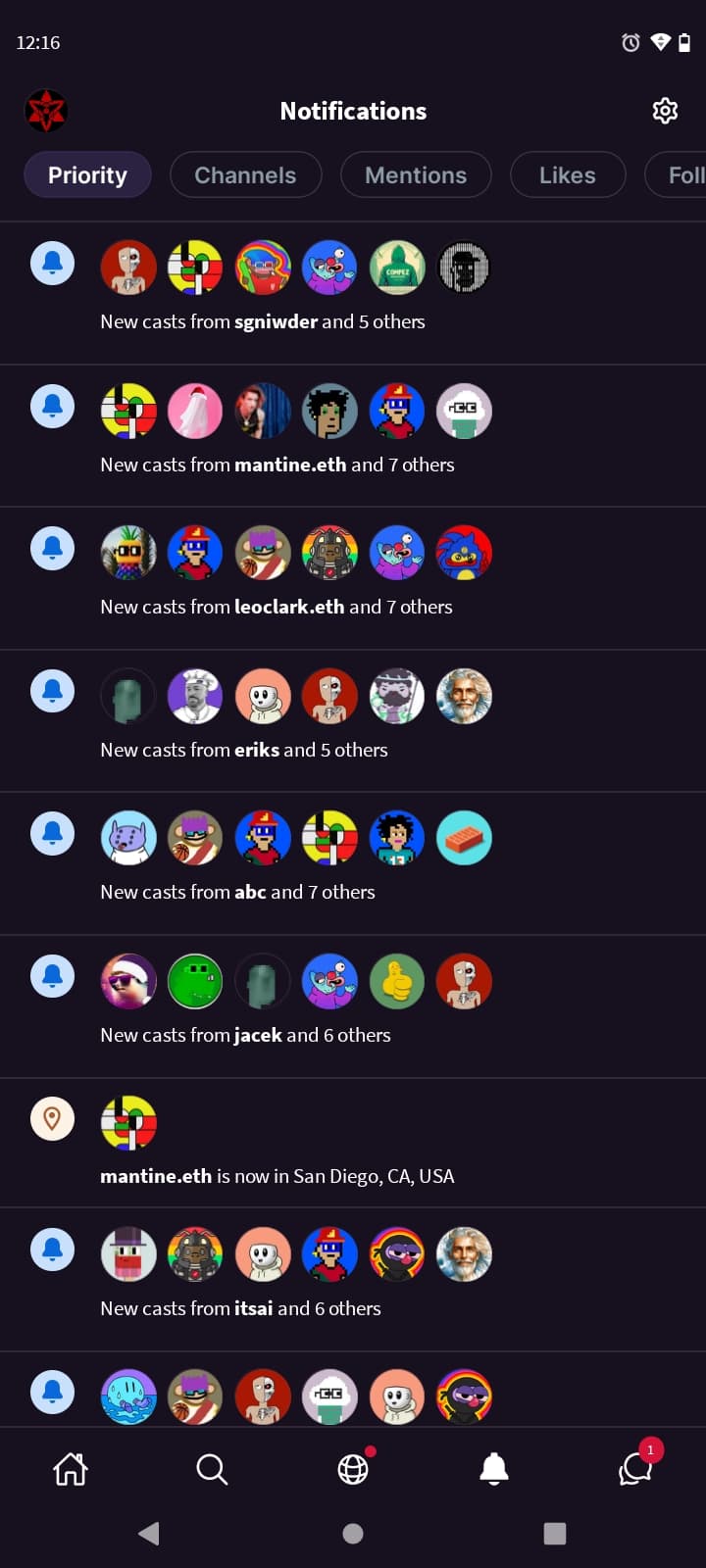Open new casts from itsai and 6 others
706x1568 pixels.
click(240, 1308)
